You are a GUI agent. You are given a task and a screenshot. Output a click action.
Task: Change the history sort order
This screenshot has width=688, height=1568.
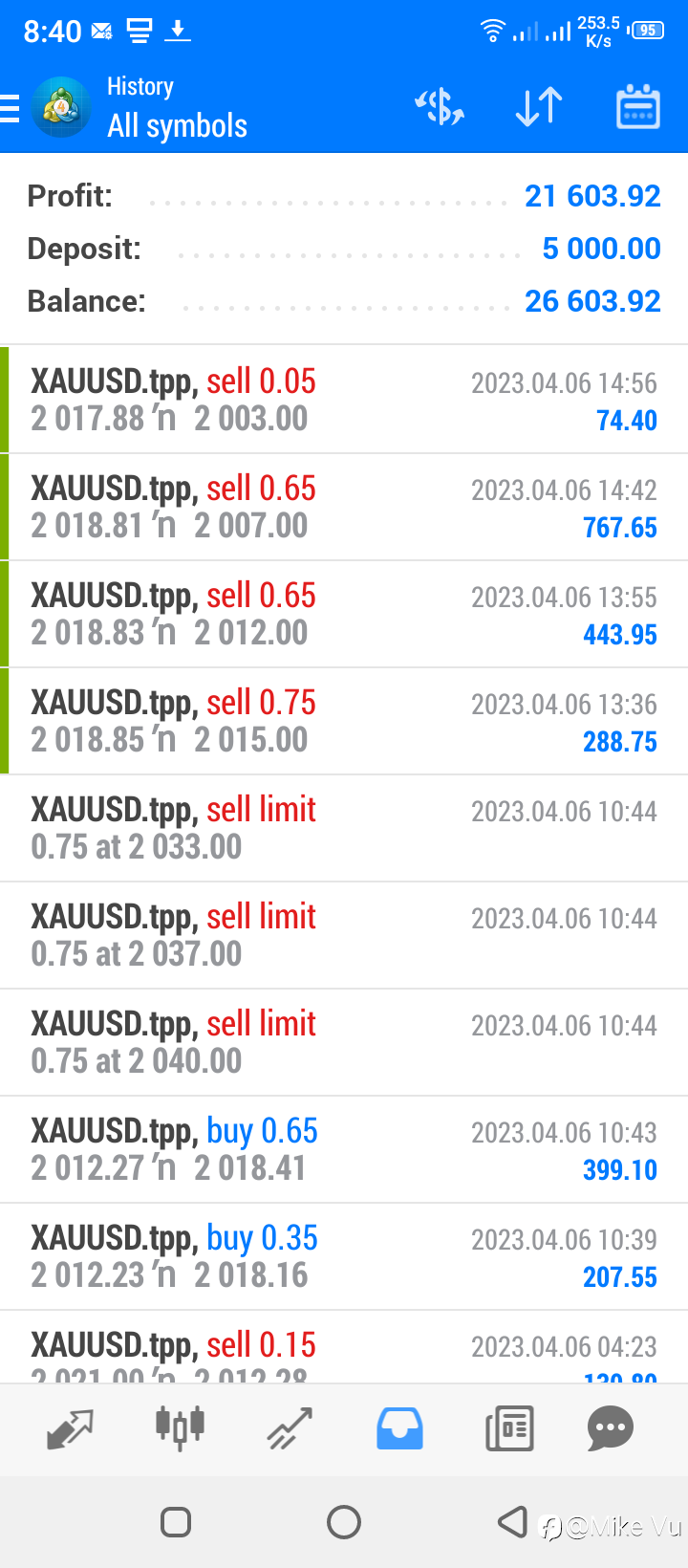(x=539, y=106)
